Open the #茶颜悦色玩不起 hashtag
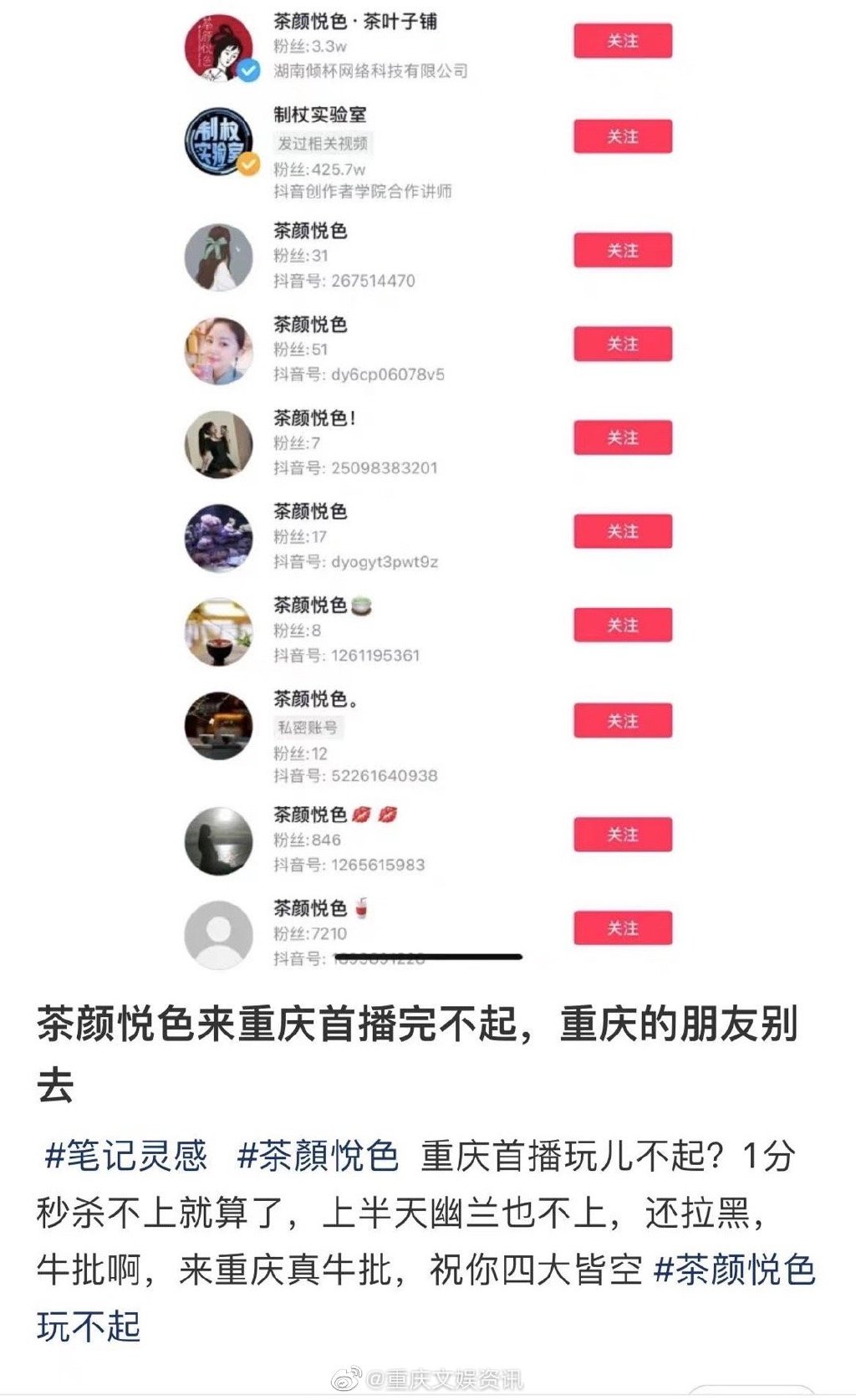Image resolution: width=856 pixels, height=1400 pixels. tap(734, 1270)
